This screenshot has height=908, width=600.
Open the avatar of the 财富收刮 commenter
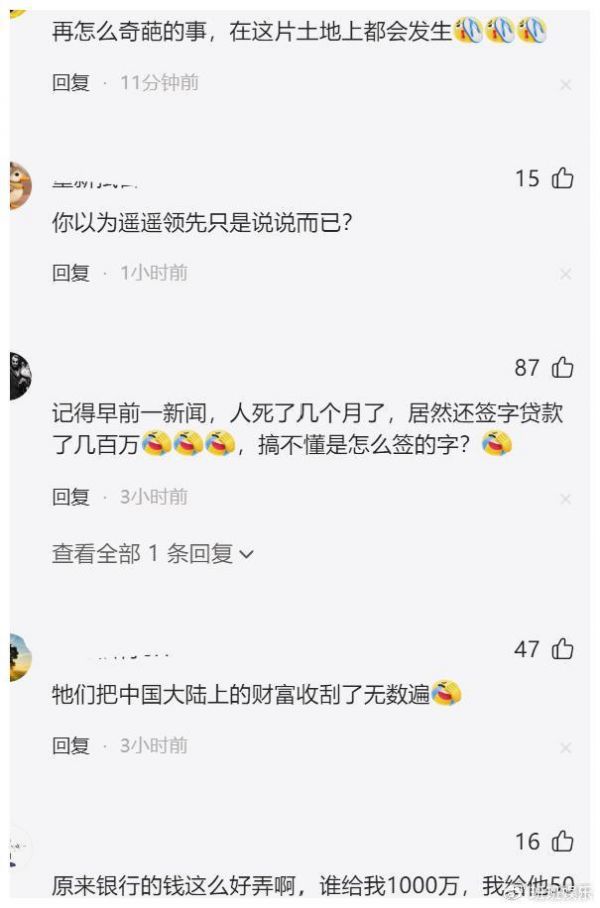20,656
